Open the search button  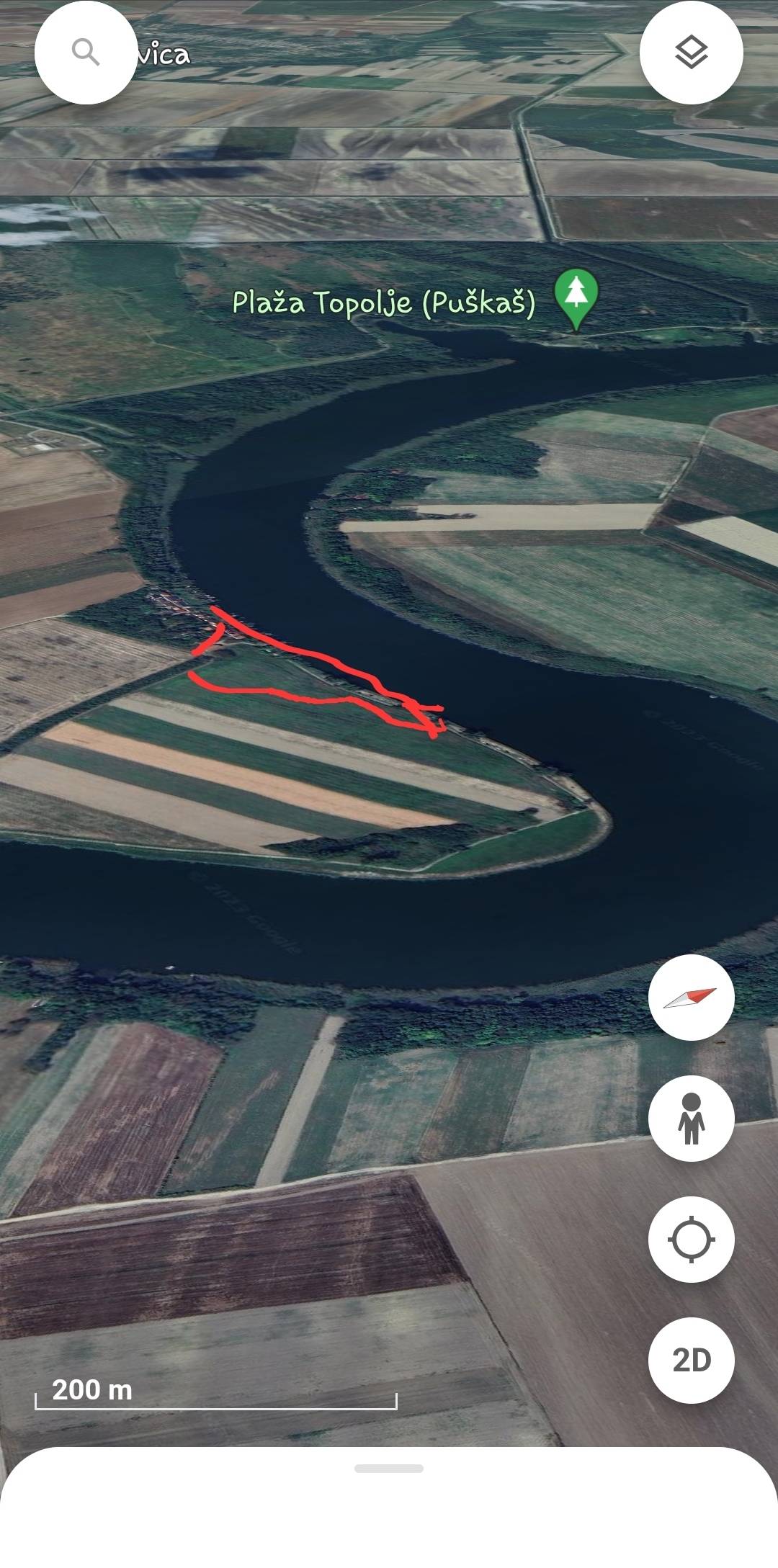point(86,53)
